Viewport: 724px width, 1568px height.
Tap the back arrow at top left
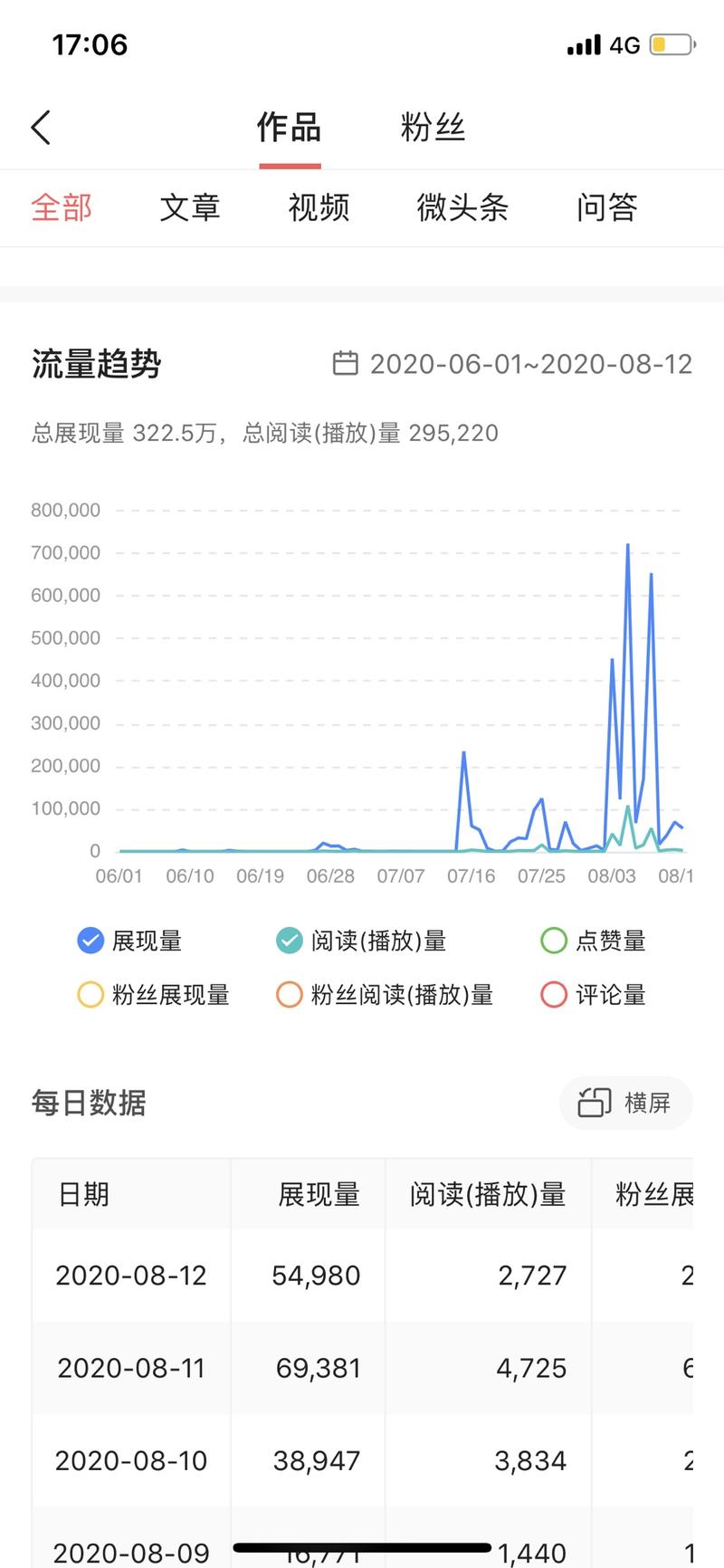pos(40,127)
